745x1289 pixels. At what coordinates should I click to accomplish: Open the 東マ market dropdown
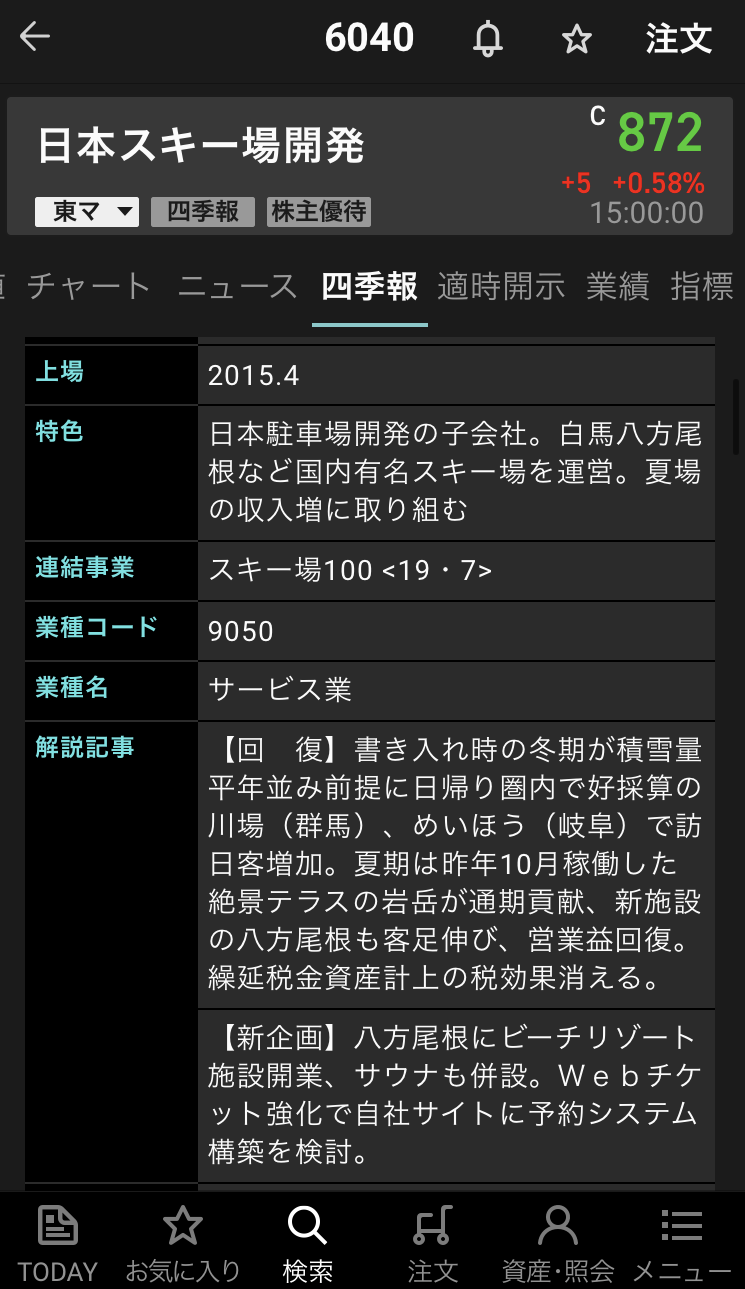[x=87, y=211]
